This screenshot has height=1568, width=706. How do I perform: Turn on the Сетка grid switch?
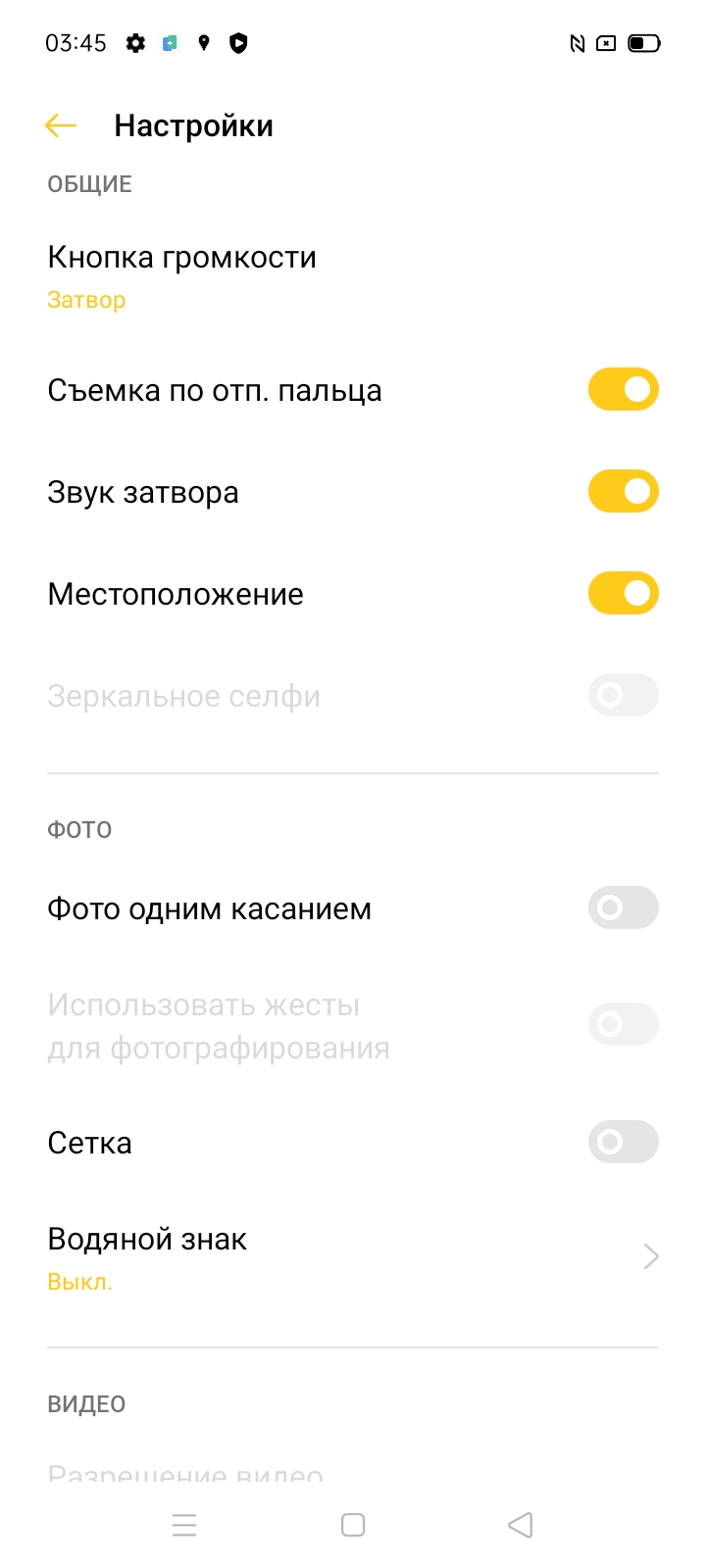click(623, 1143)
